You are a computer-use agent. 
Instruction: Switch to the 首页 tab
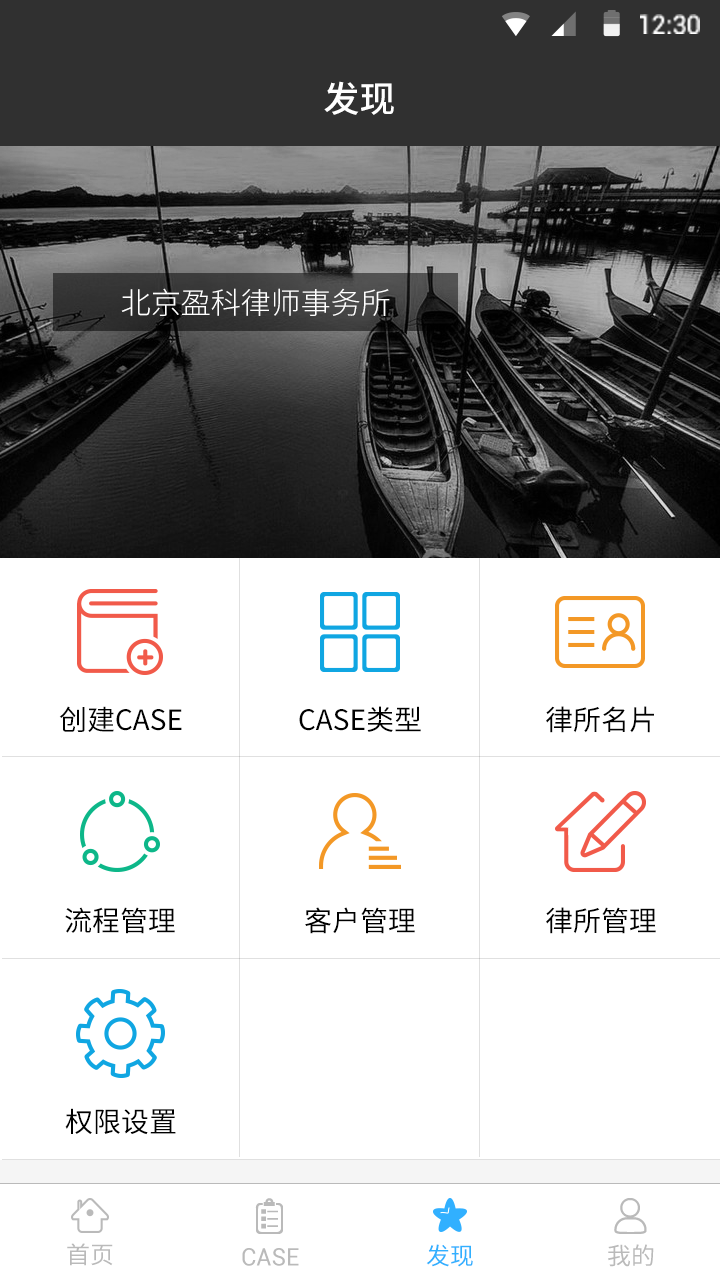pyautogui.click(x=90, y=1232)
